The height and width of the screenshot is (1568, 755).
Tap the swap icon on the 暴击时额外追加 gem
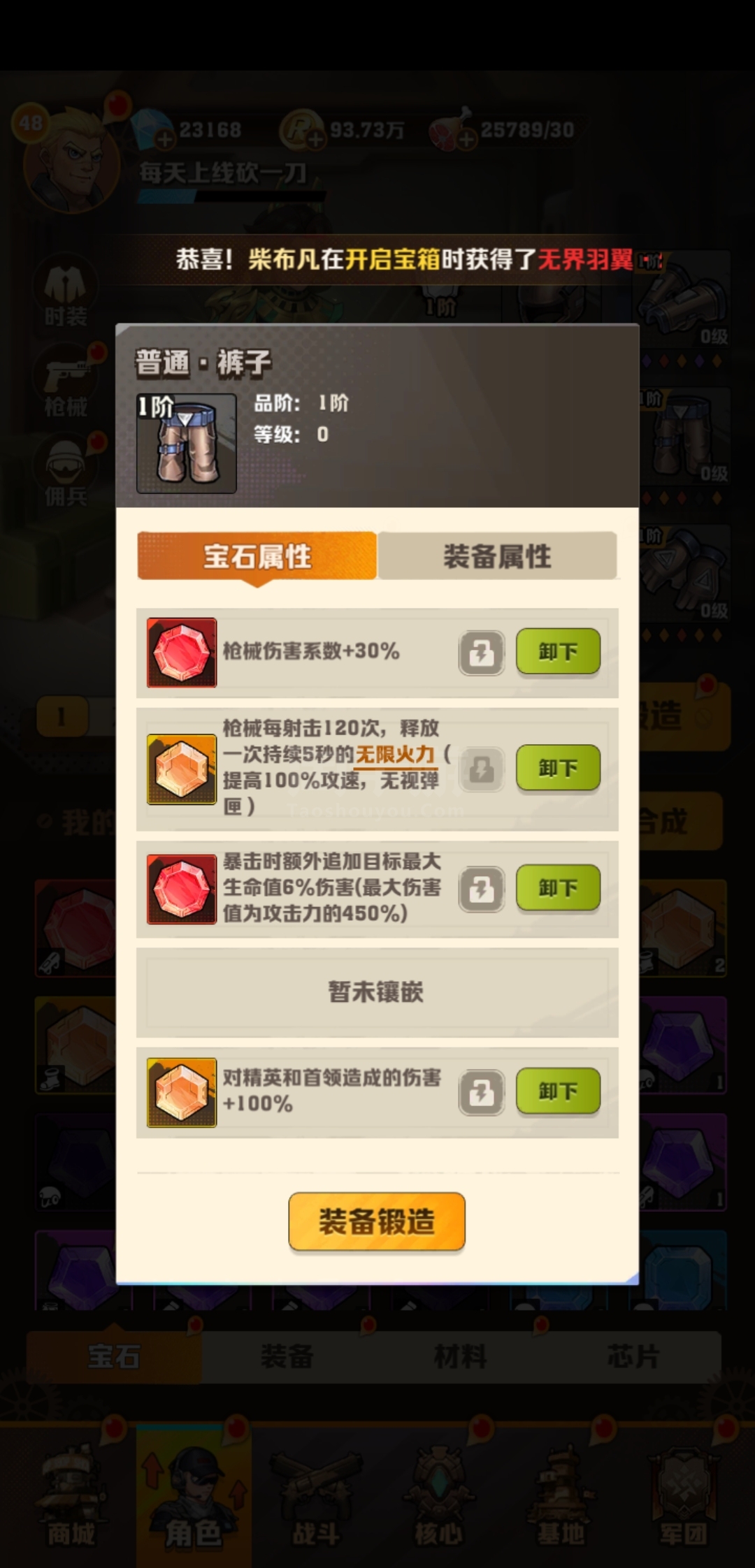[x=482, y=890]
